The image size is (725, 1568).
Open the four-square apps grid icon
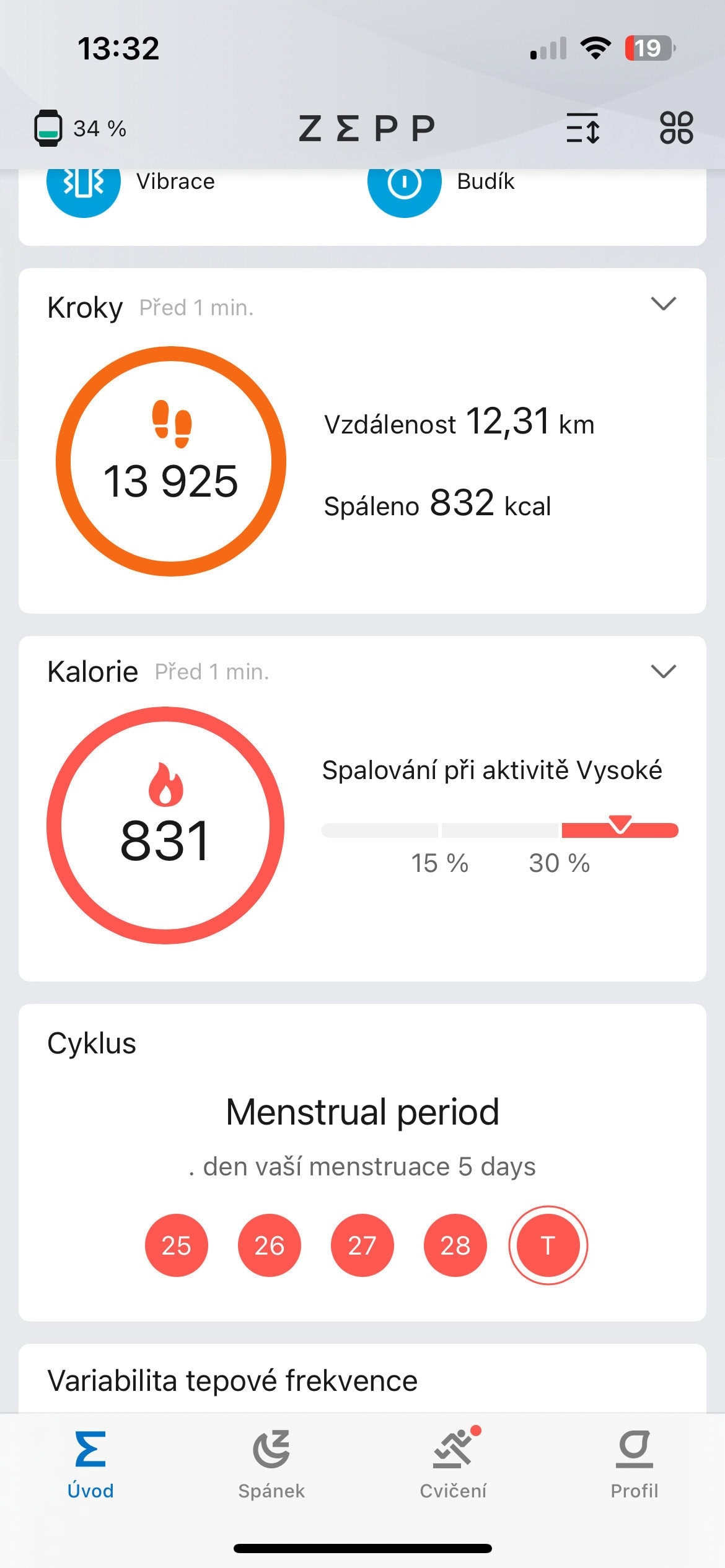click(x=676, y=128)
